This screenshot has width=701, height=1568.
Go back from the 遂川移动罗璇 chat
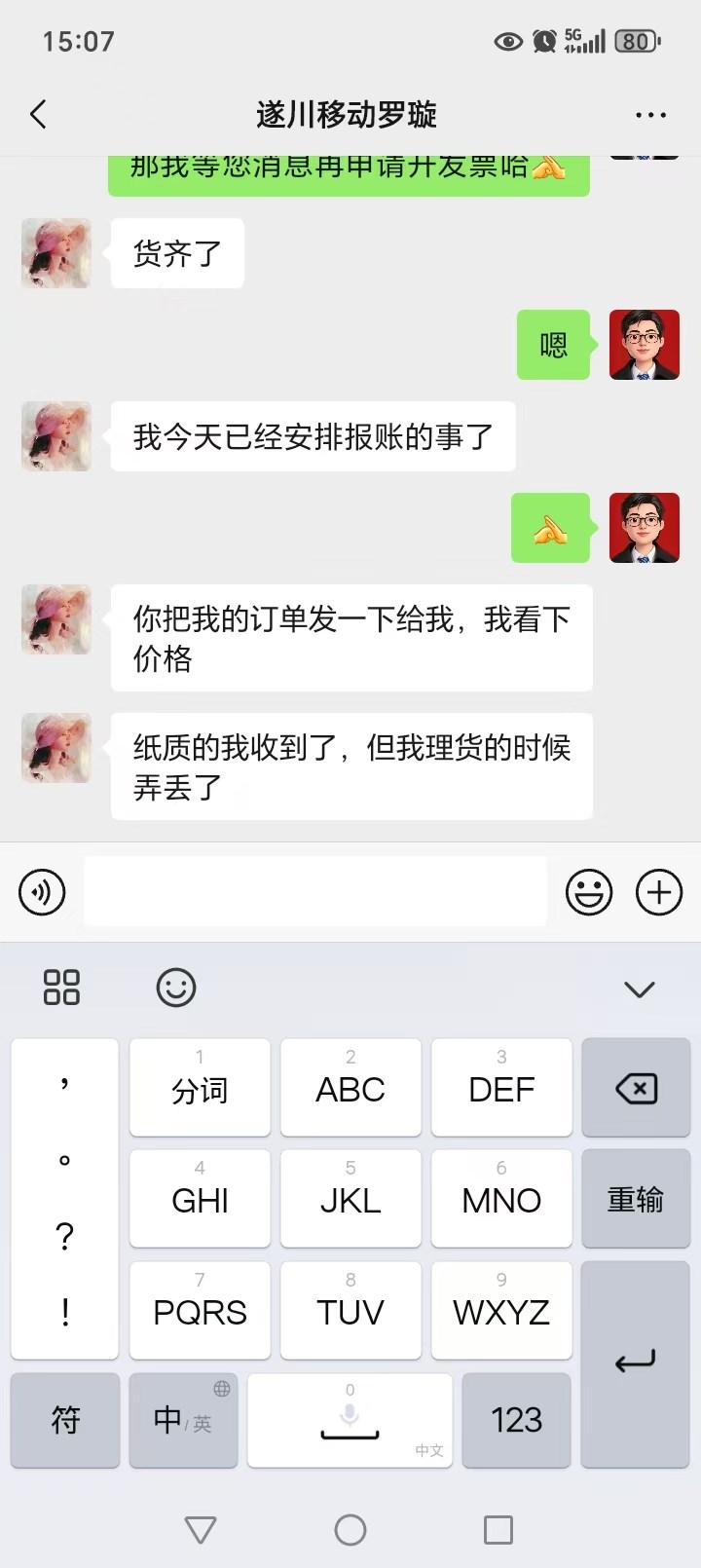coord(38,115)
